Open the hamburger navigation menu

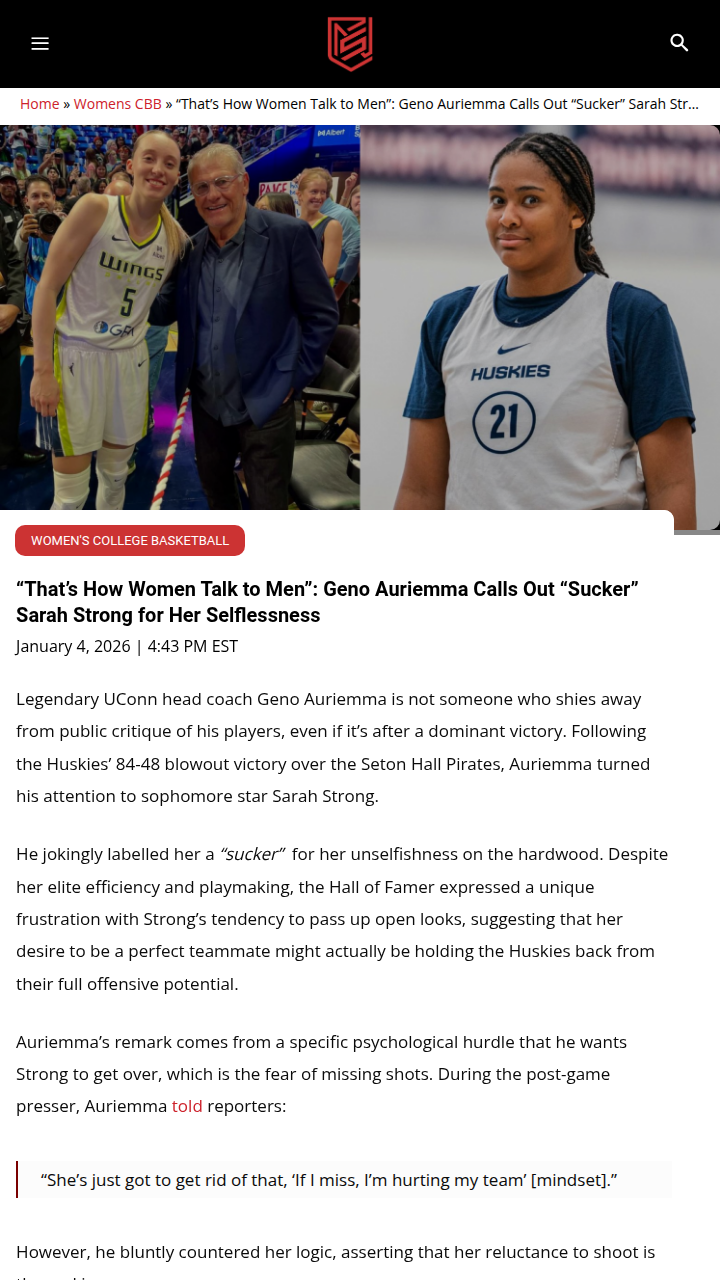point(40,43)
